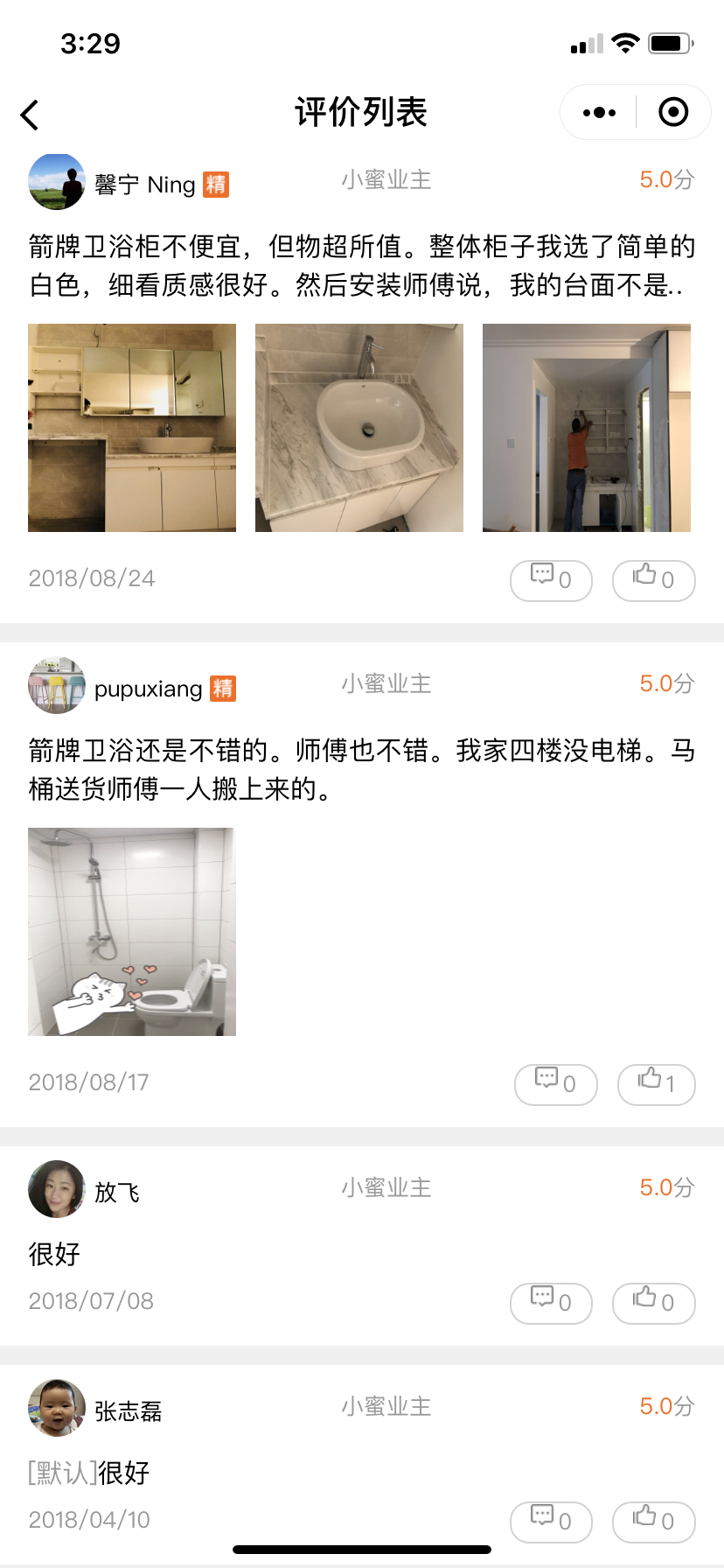Like pupuxiang's review

tap(656, 1084)
